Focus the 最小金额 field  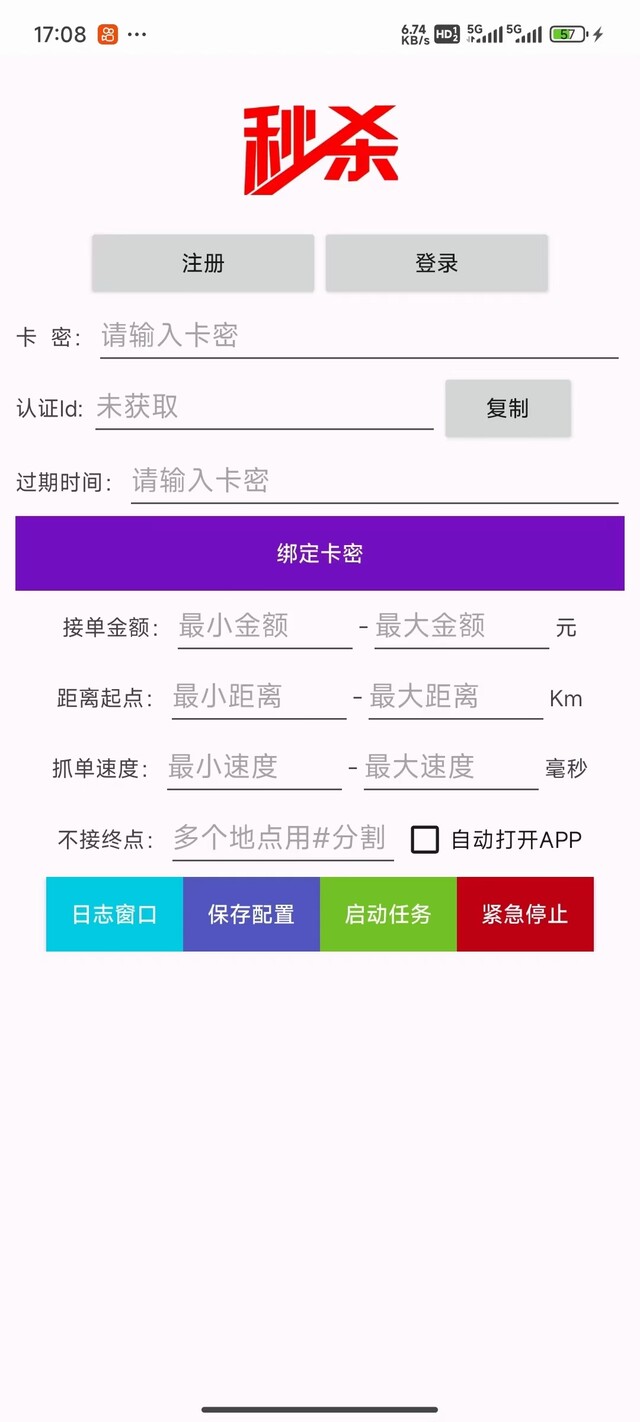pyautogui.click(x=265, y=627)
